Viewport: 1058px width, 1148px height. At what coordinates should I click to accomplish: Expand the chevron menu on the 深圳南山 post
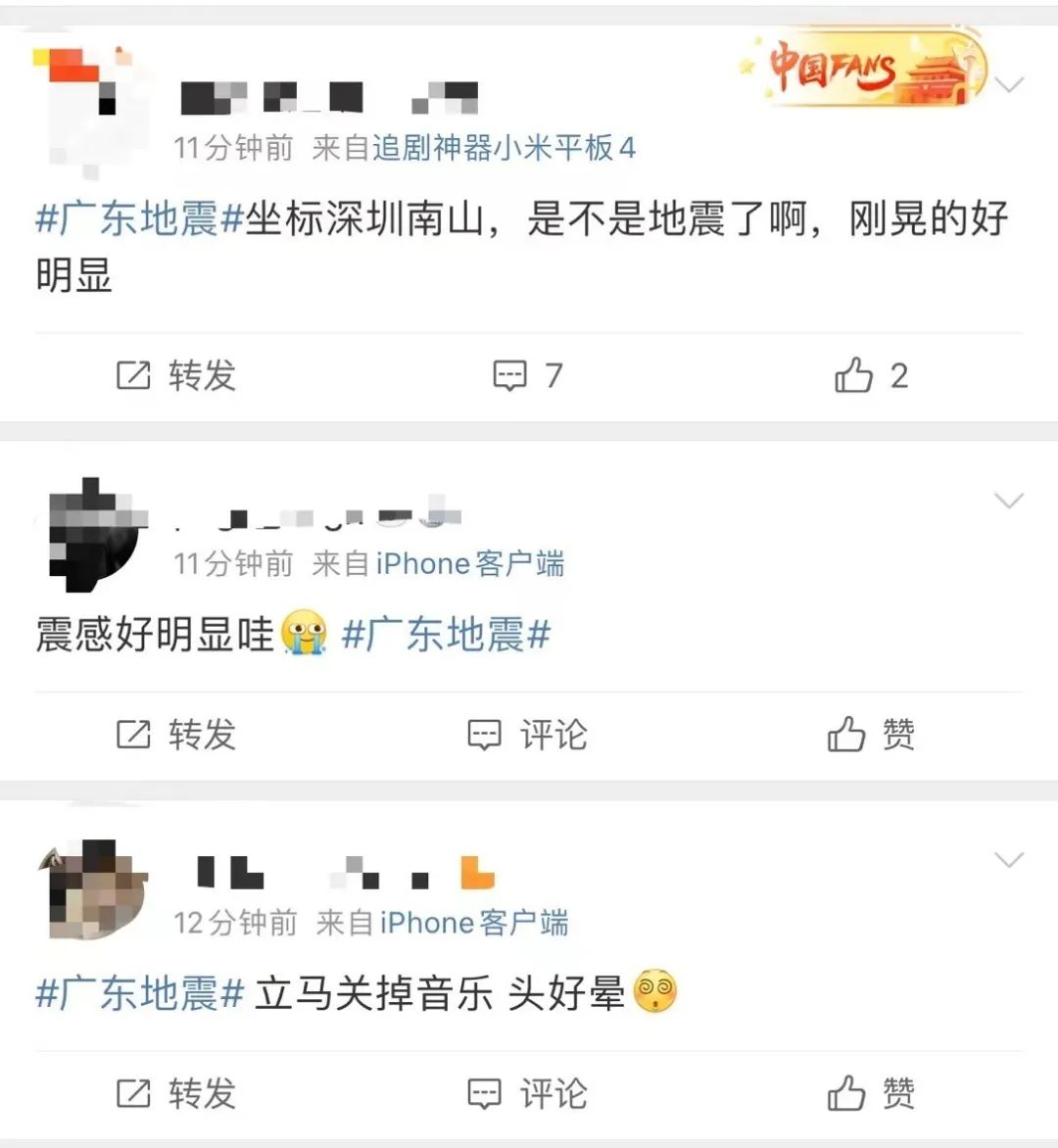pyautogui.click(x=1008, y=84)
